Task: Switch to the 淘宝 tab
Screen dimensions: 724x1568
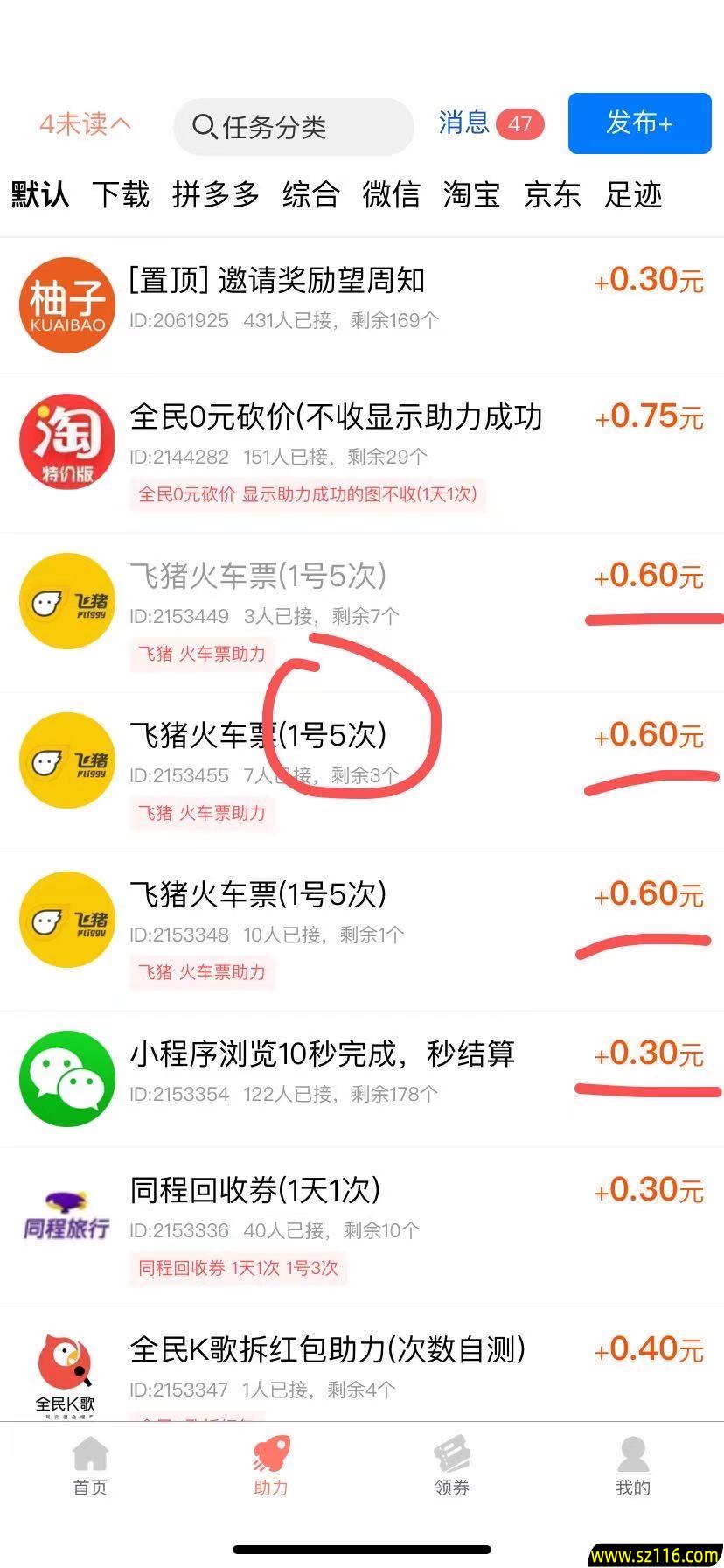Action: click(471, 193)
